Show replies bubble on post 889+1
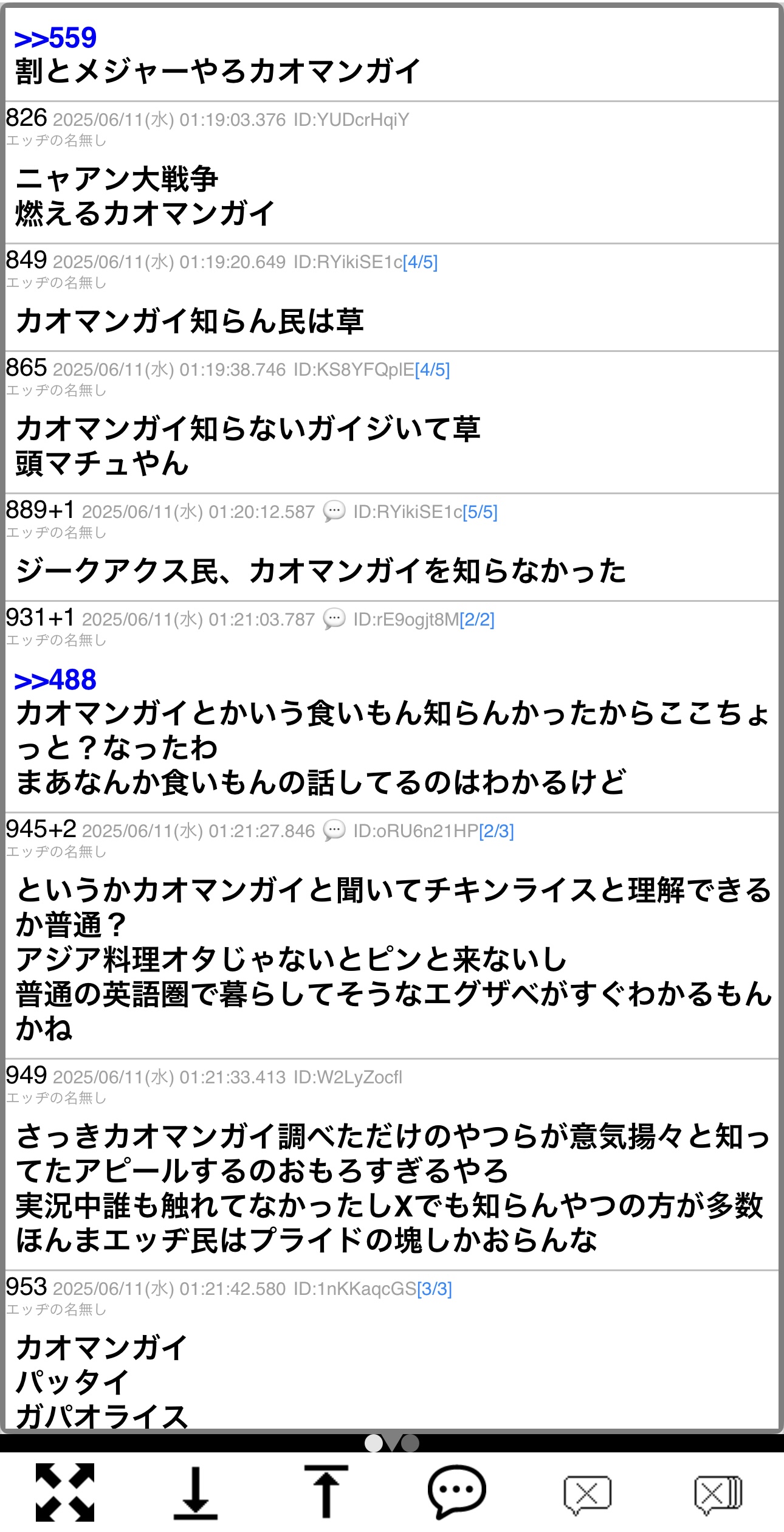The image size is (784, 1532). pos(334,511)
